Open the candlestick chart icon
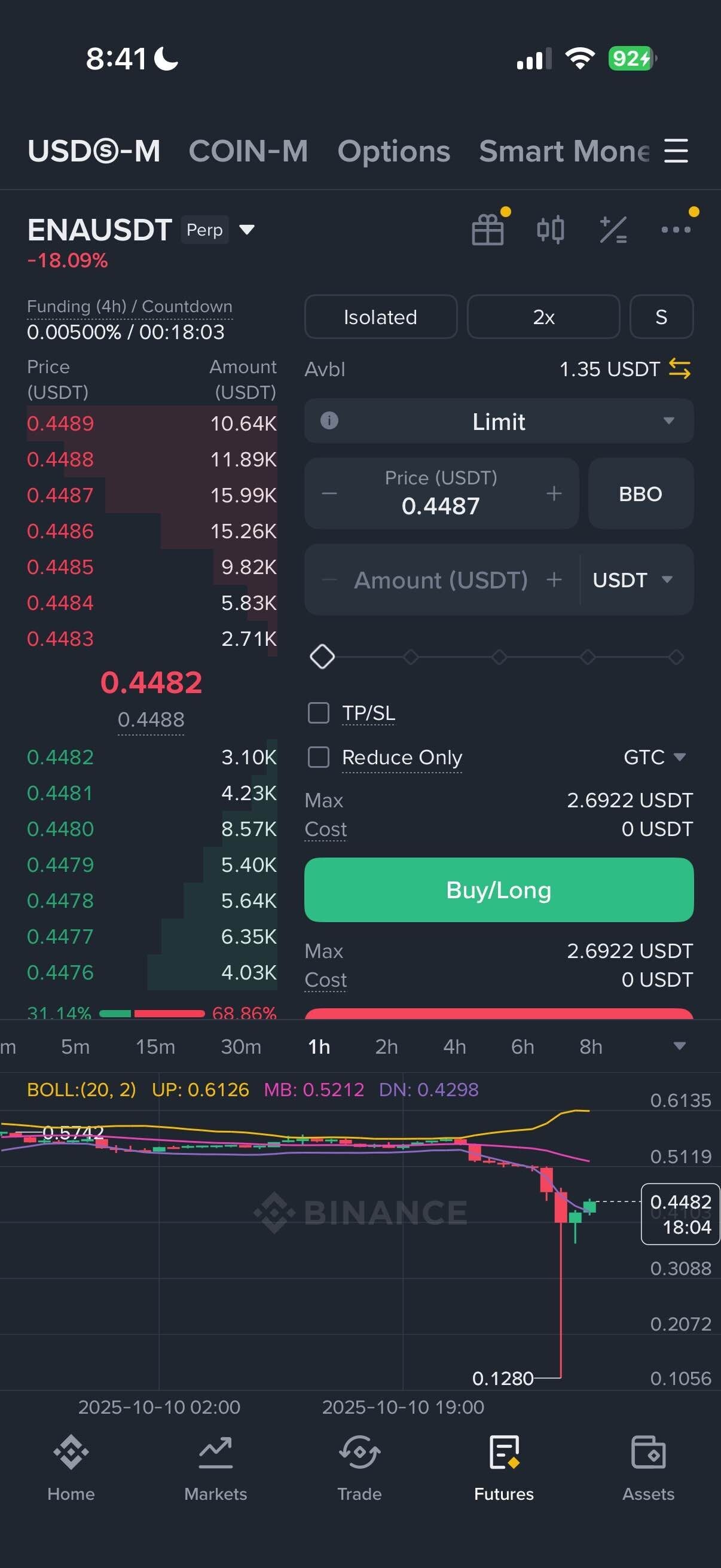The width and height of the screenshot is (721, 1568). click(551, 230)
